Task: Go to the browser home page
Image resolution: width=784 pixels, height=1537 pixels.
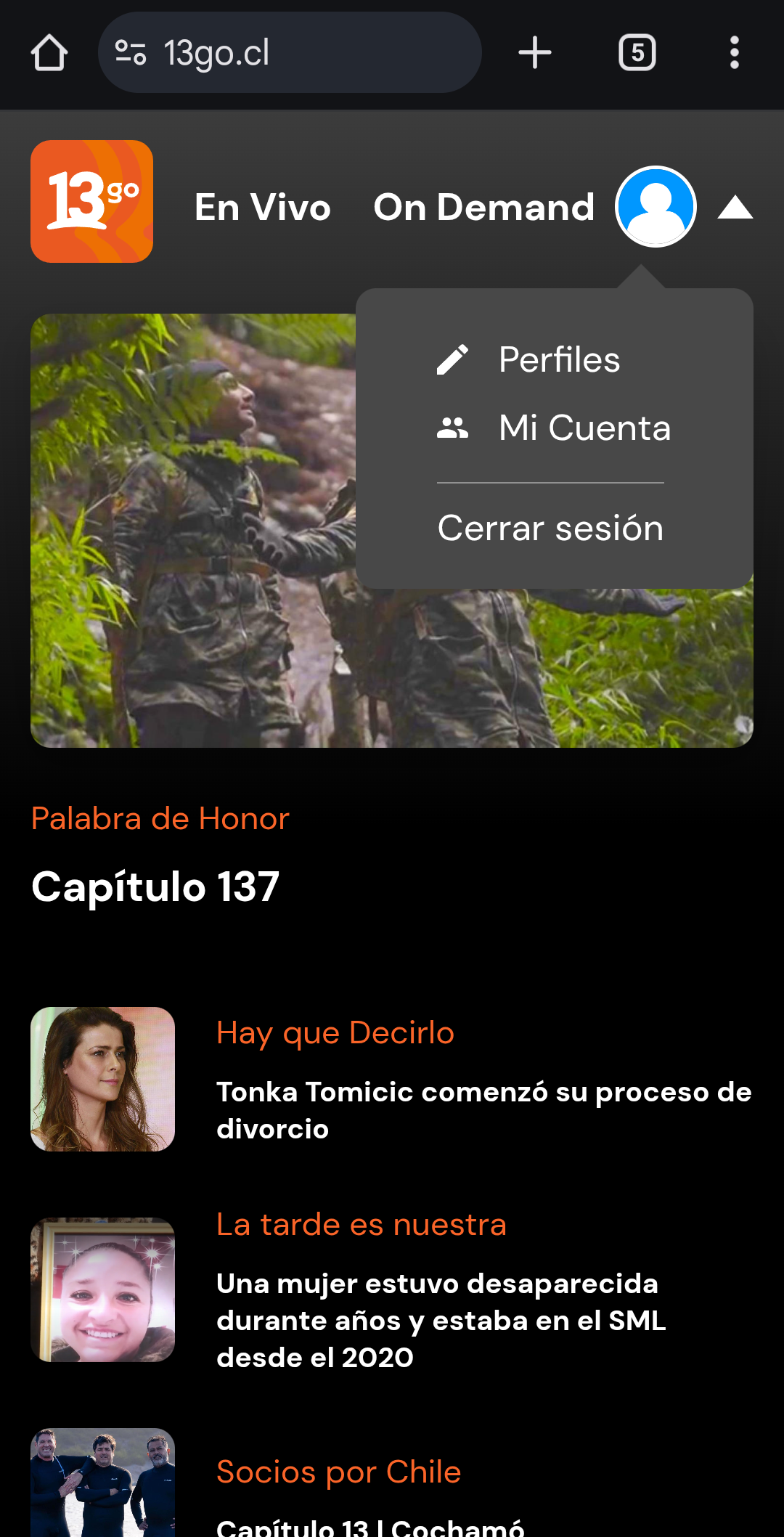Action: [49, 53]
